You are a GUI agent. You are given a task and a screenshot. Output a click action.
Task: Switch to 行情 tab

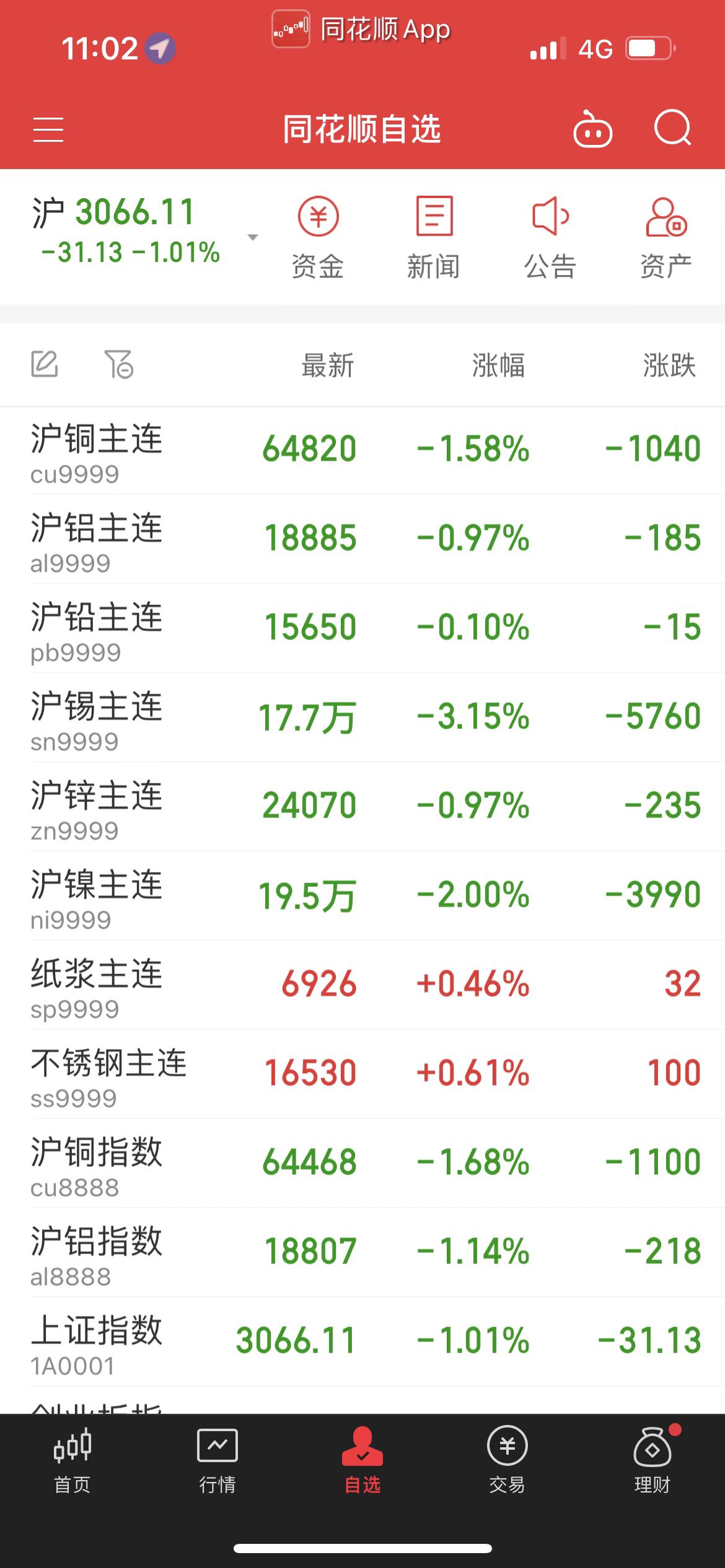coord(217,1458)
